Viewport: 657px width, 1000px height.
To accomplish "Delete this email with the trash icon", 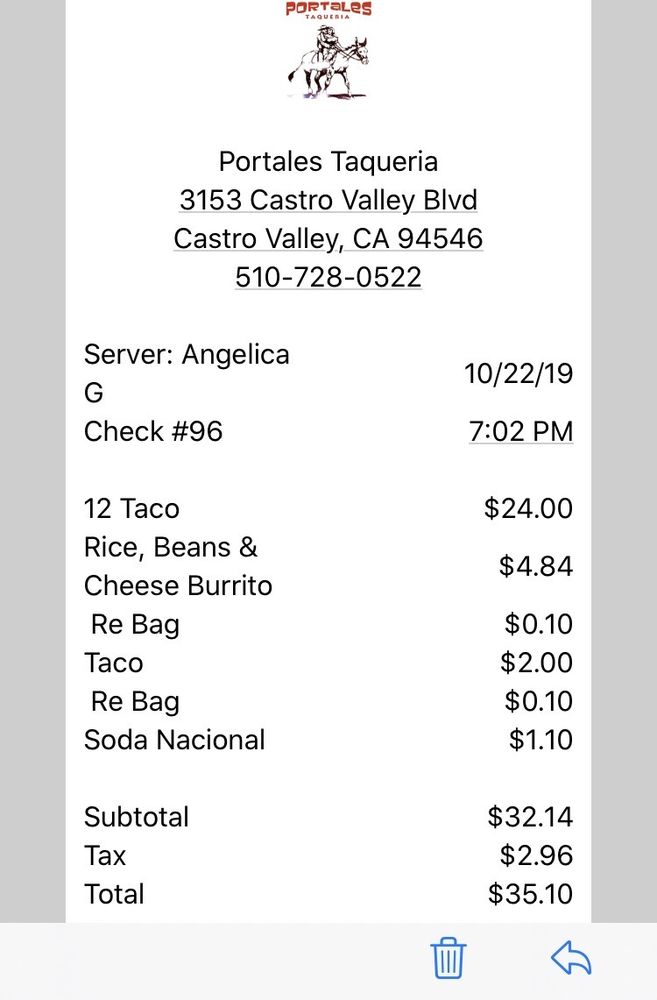I will coord(448,958).
